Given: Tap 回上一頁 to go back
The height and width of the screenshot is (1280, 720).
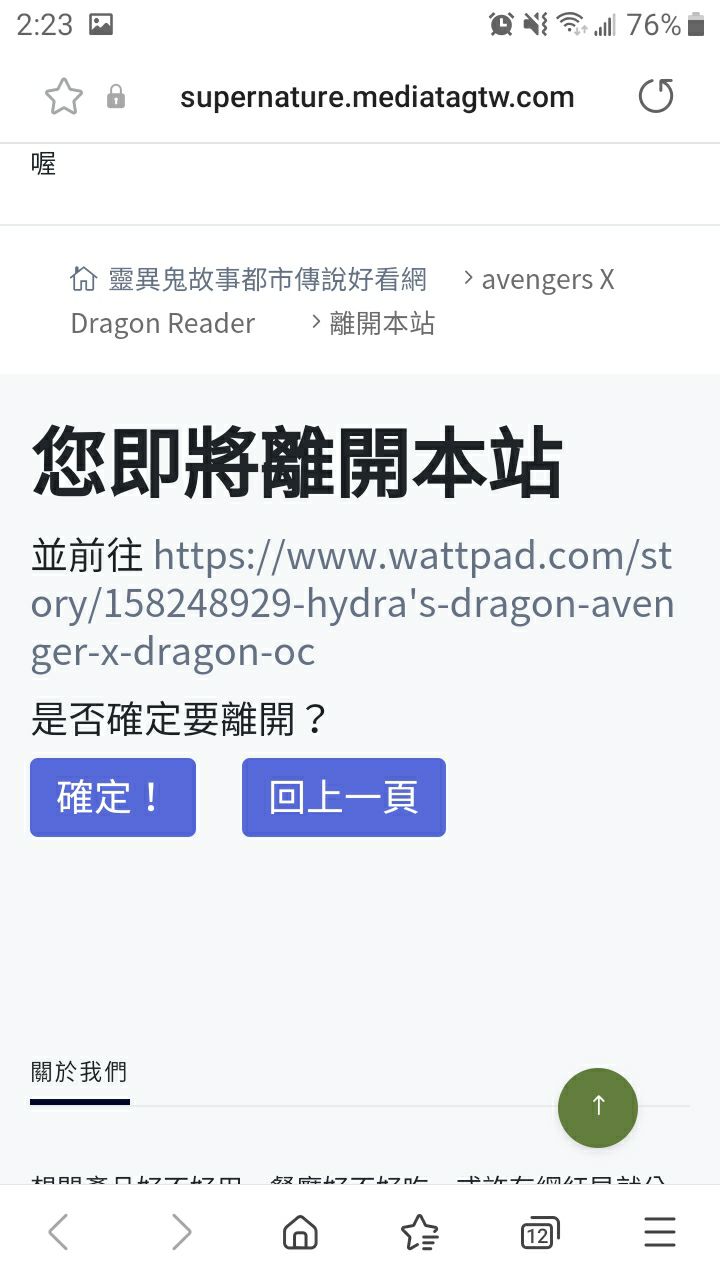Looking at the screenshot, I should pos(344,797).
